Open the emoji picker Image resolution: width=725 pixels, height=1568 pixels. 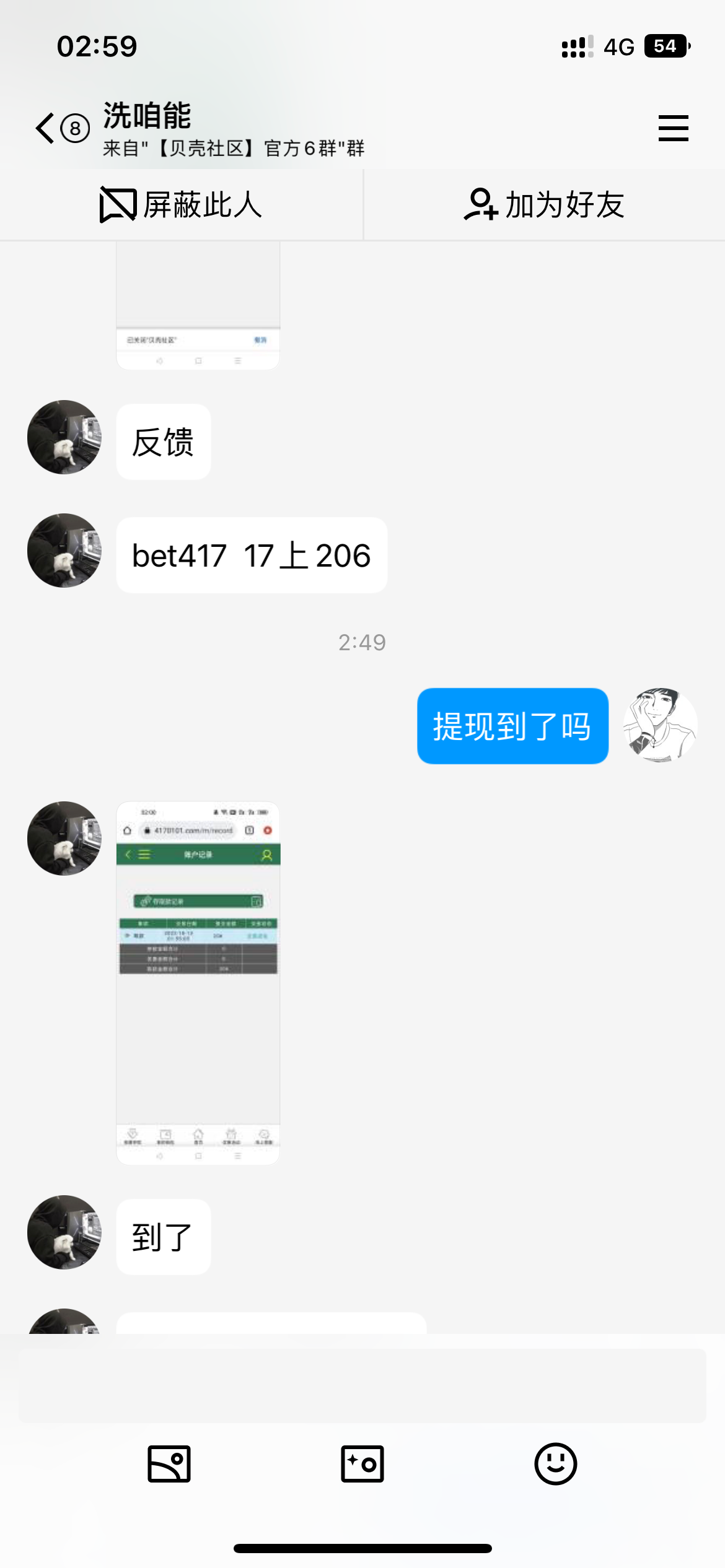pos(555,1464)
